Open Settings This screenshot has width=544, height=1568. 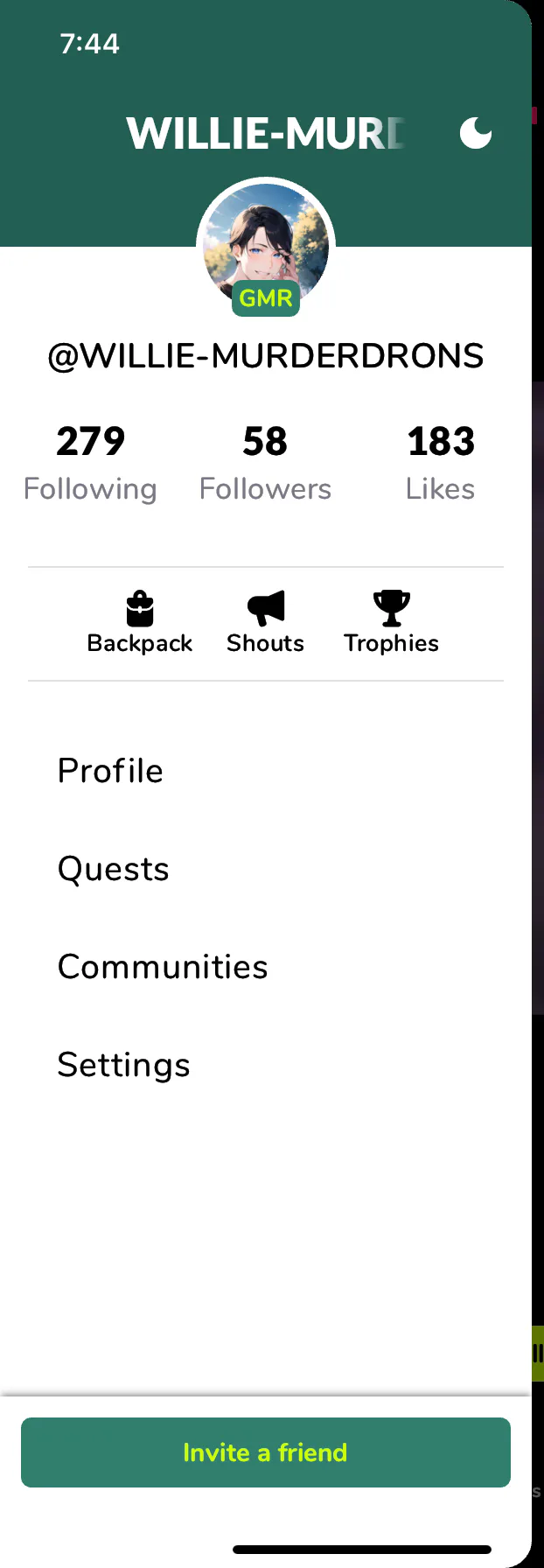123,1065
